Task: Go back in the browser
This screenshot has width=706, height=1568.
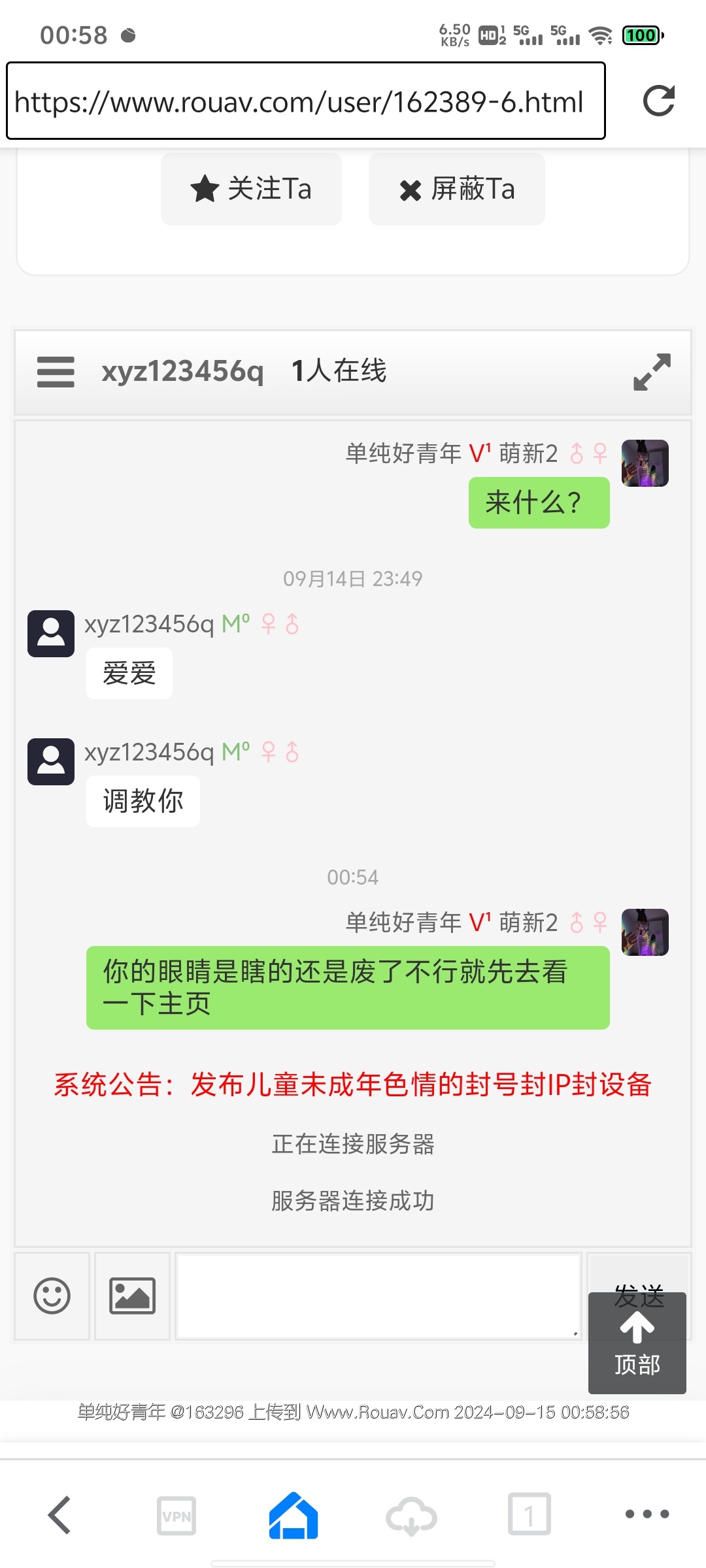Action: pos(59,1514)
